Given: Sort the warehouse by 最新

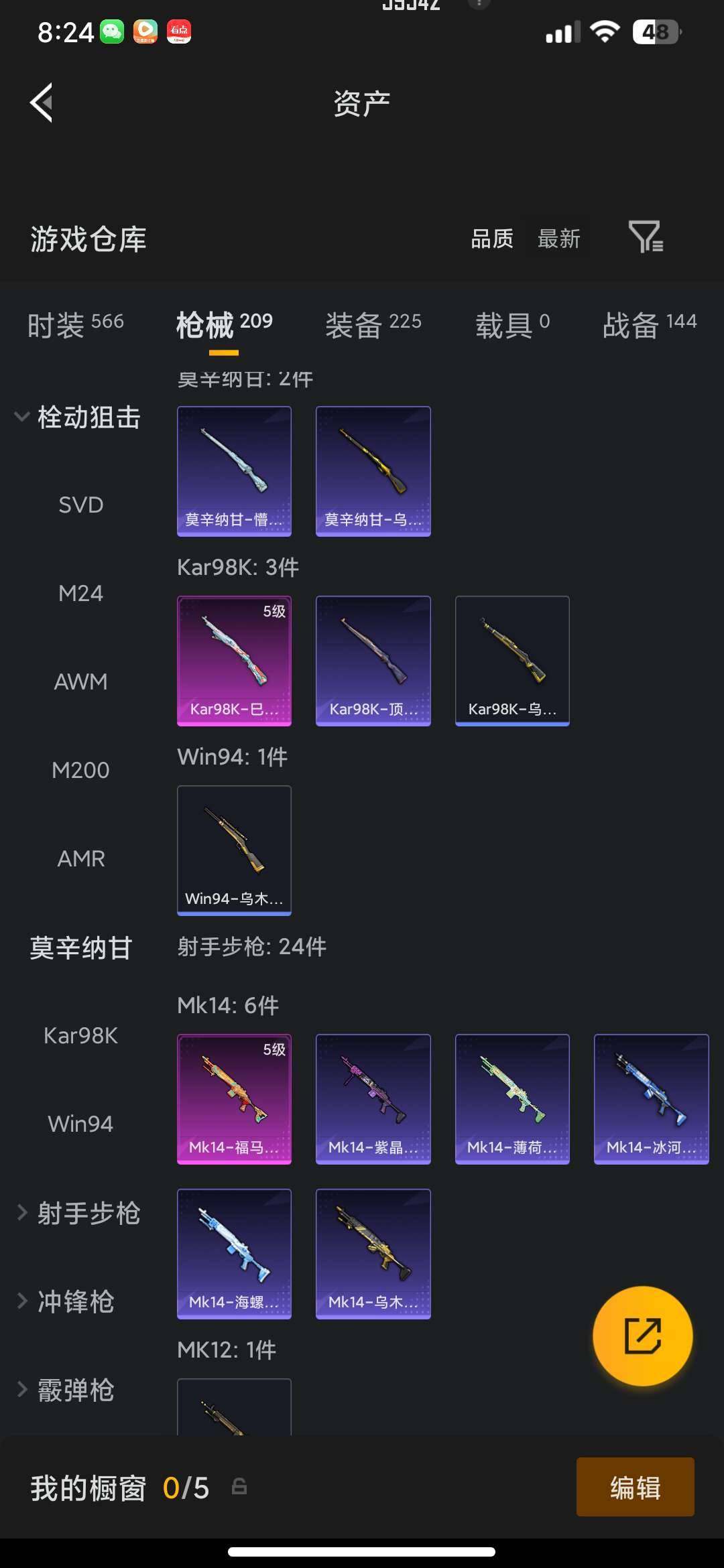Looking at the screenshot, I should [x=558, y=239].
